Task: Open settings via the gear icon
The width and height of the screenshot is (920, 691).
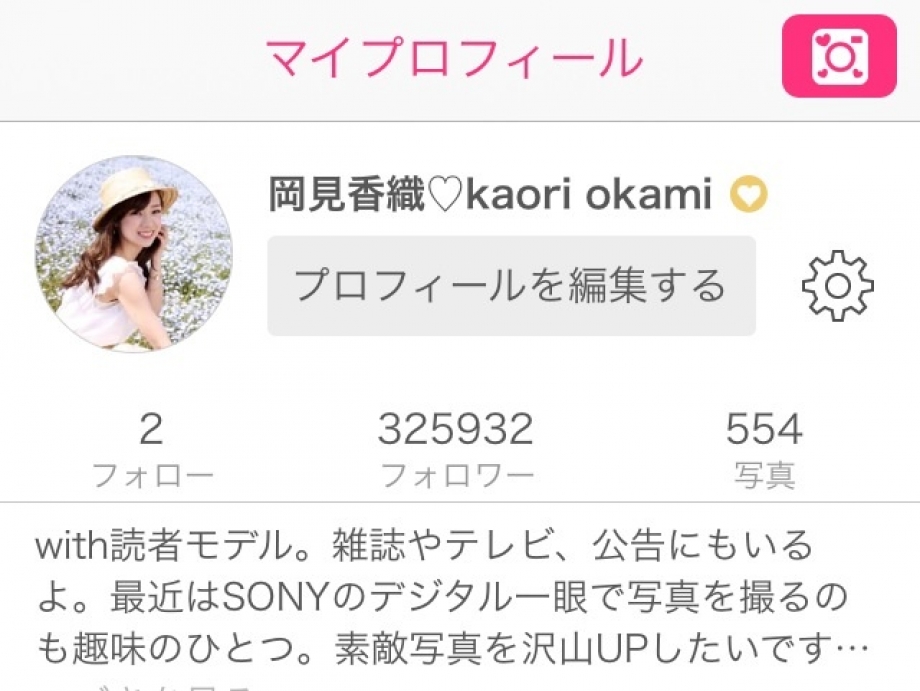Action: pos(837,286)
